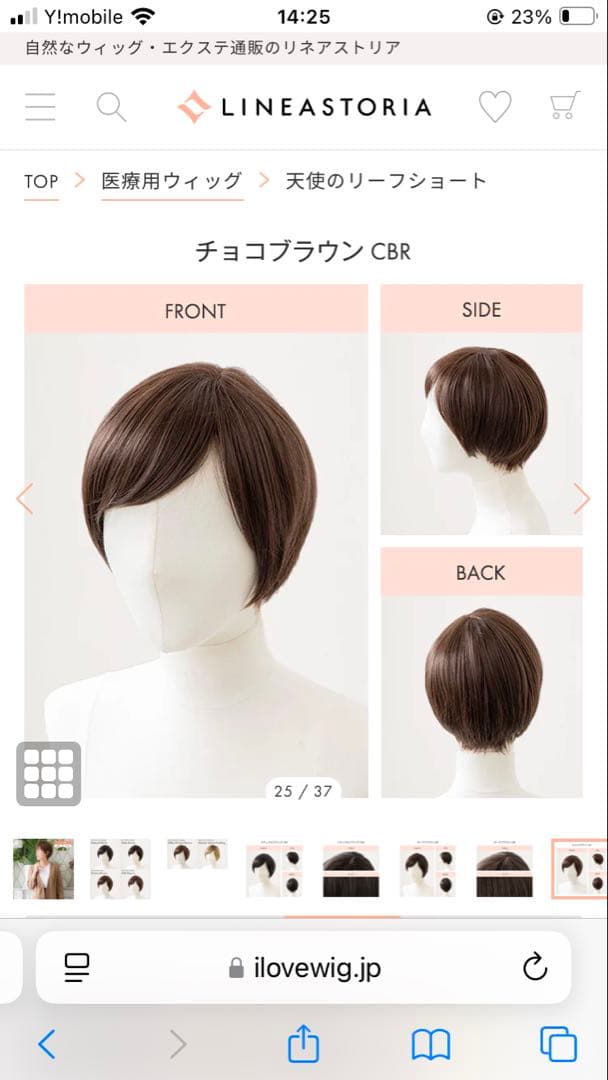Open the image grid view button

48,774
